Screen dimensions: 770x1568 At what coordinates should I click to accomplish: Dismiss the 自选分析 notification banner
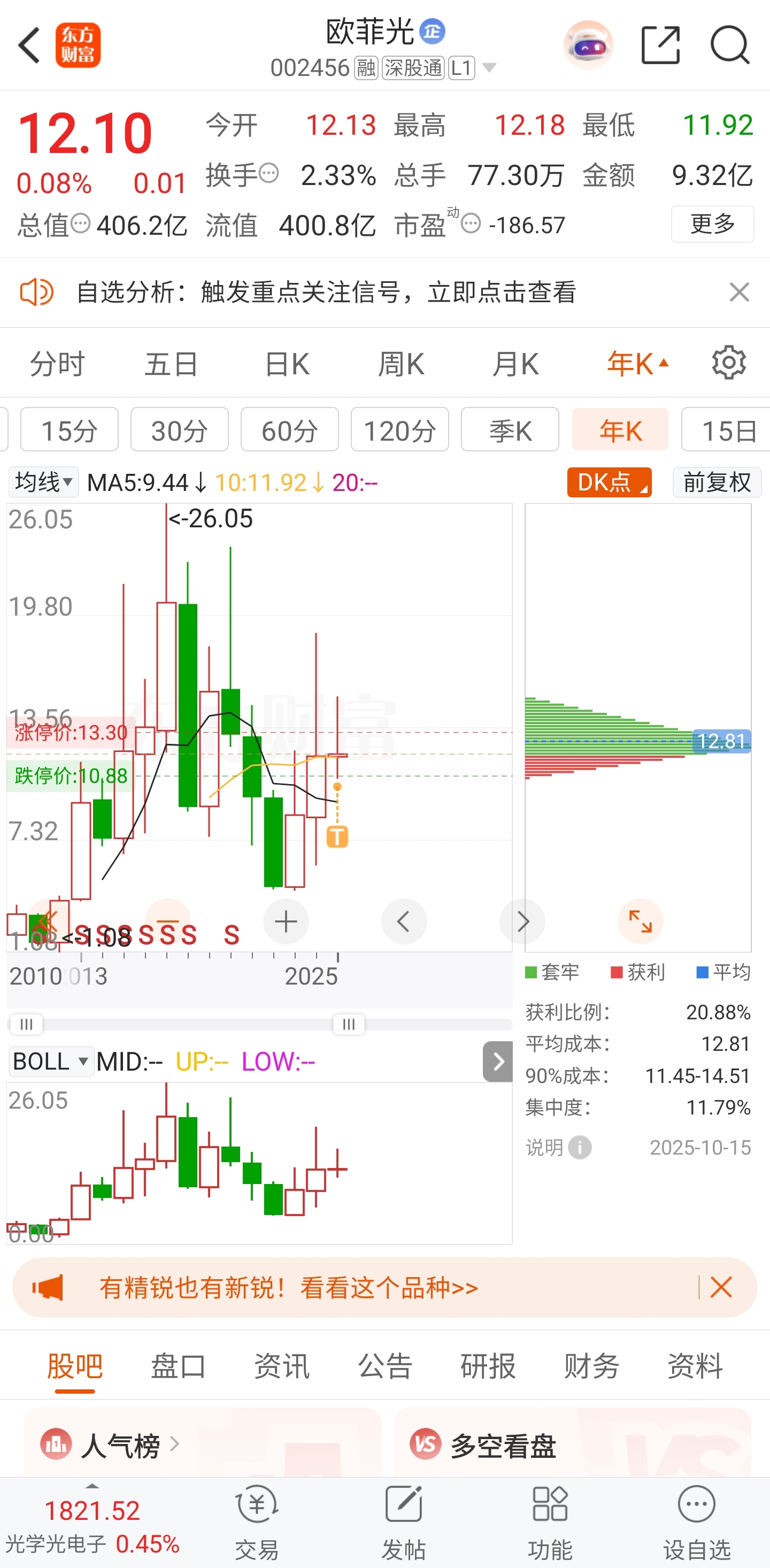pyautogui.click(x=739, y=292)
